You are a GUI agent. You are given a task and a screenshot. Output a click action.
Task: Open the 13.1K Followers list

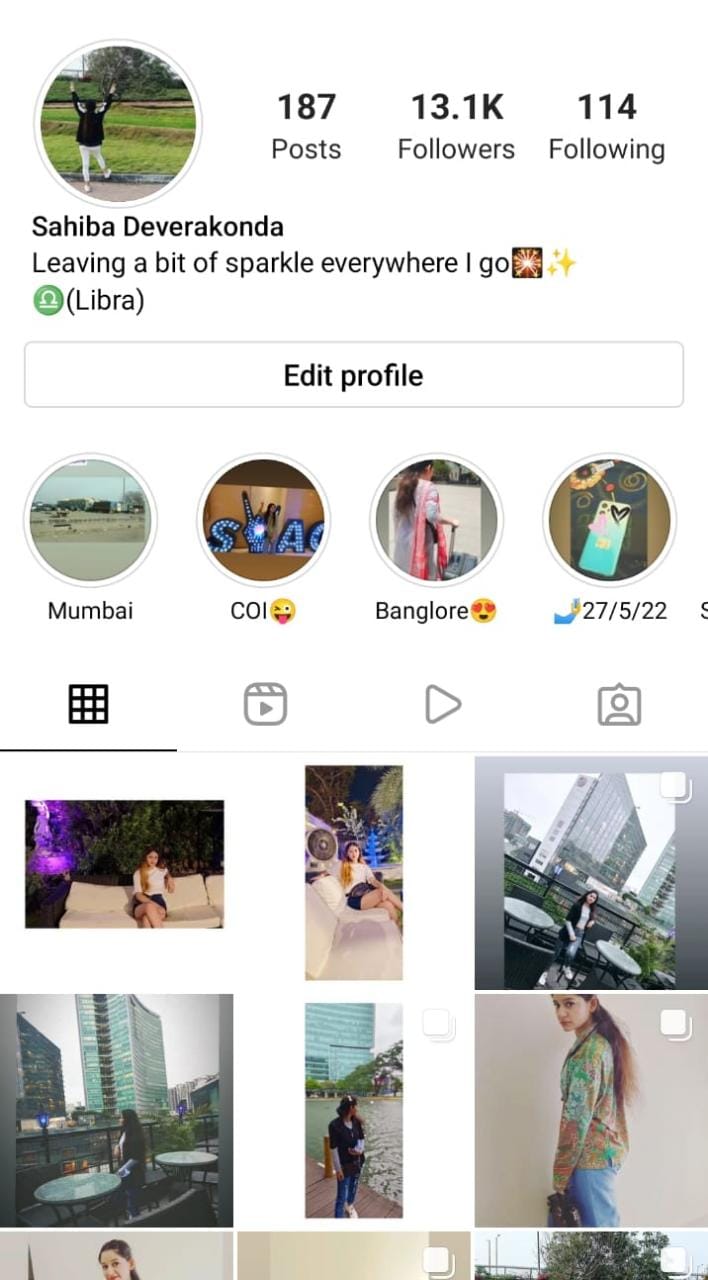click(456, 126)
